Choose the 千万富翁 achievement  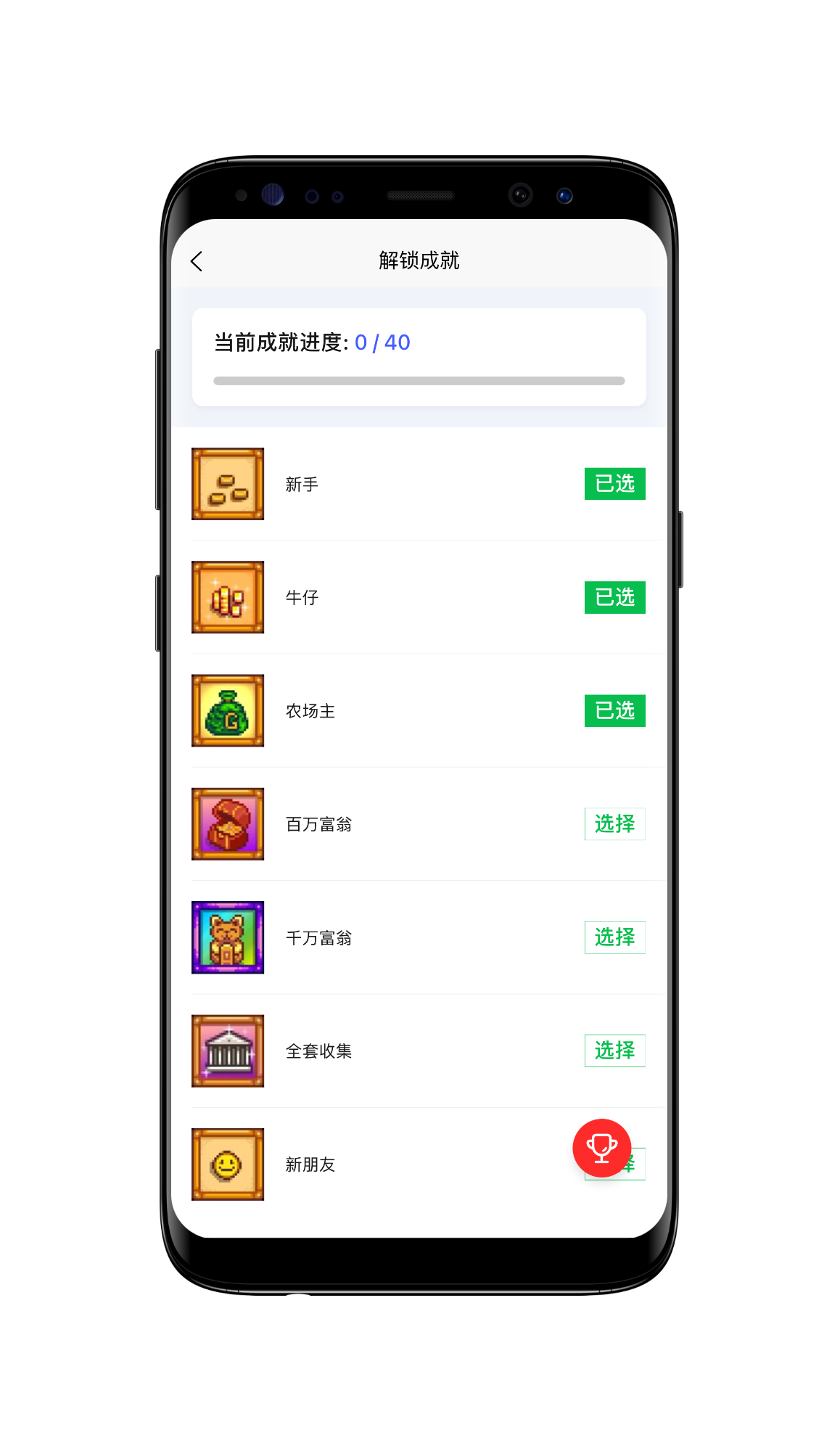(x=614, y=937)
